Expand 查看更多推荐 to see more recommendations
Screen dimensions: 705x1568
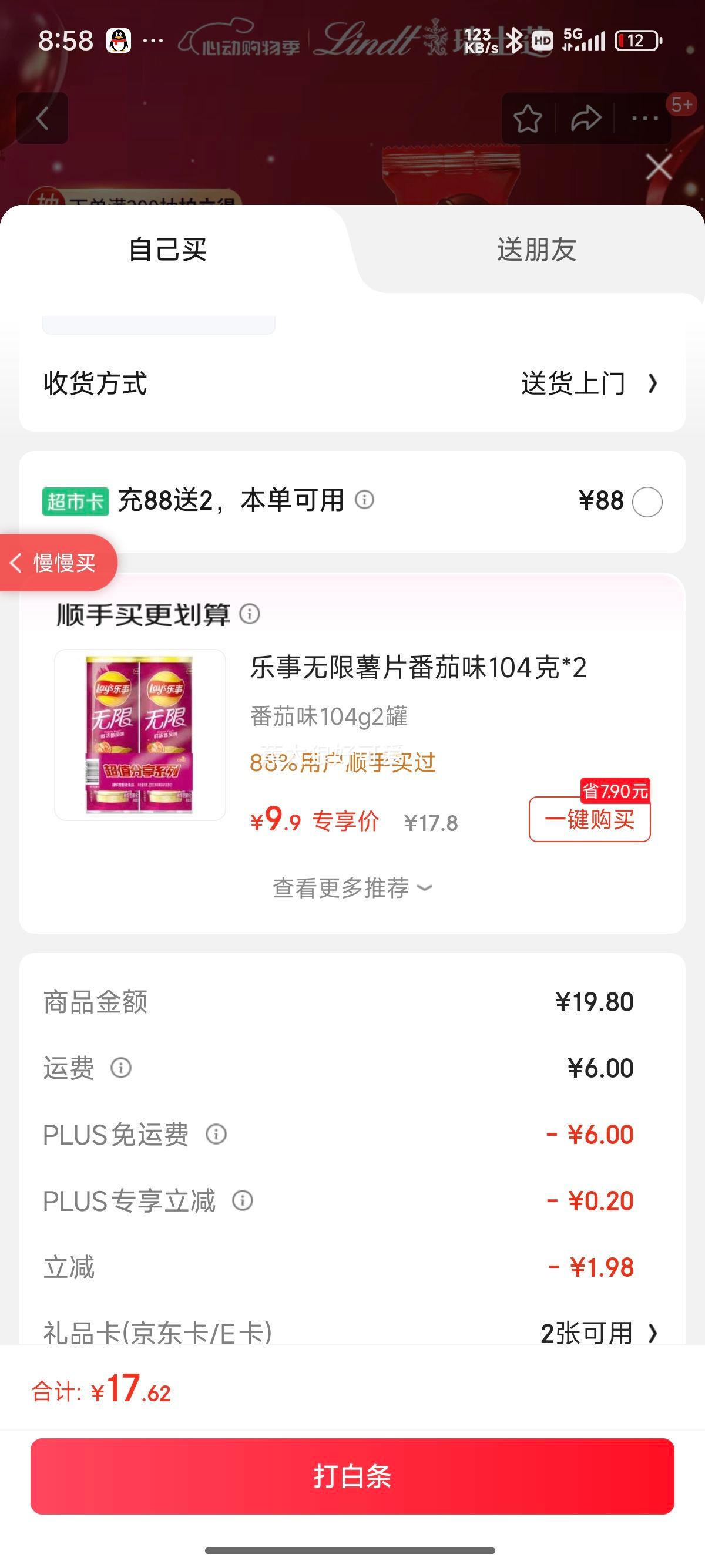click(x=352, y=888)
